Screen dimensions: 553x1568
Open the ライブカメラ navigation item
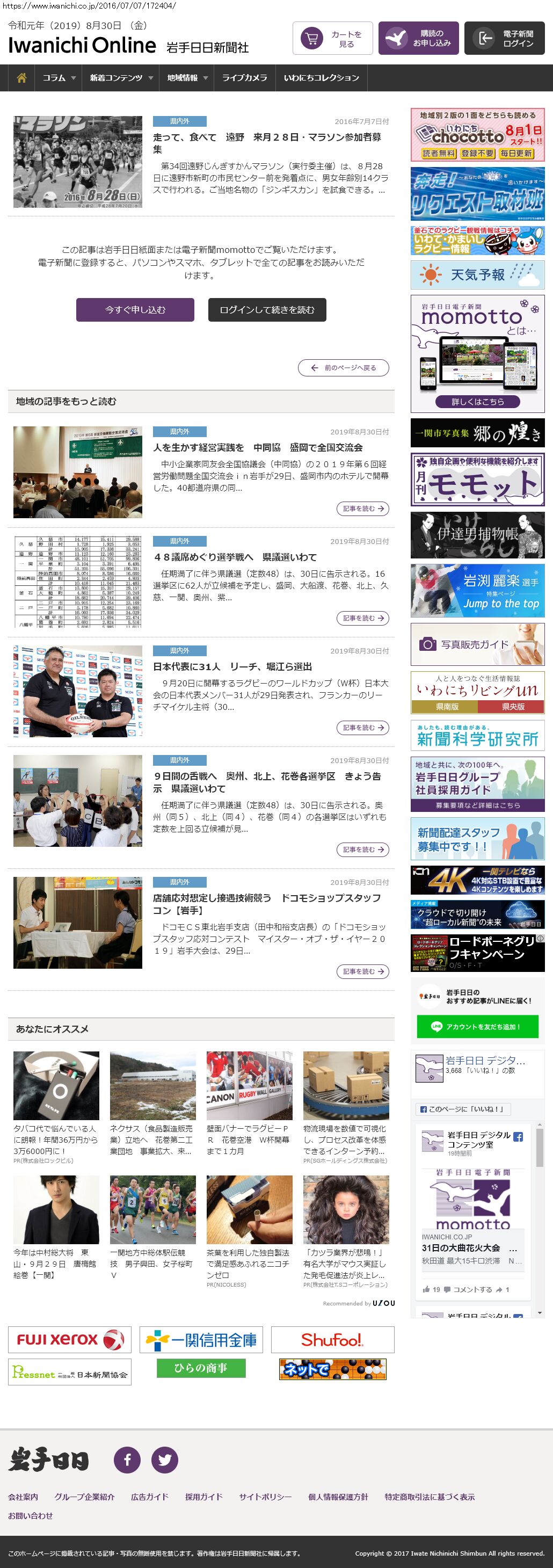pos(245,78)
